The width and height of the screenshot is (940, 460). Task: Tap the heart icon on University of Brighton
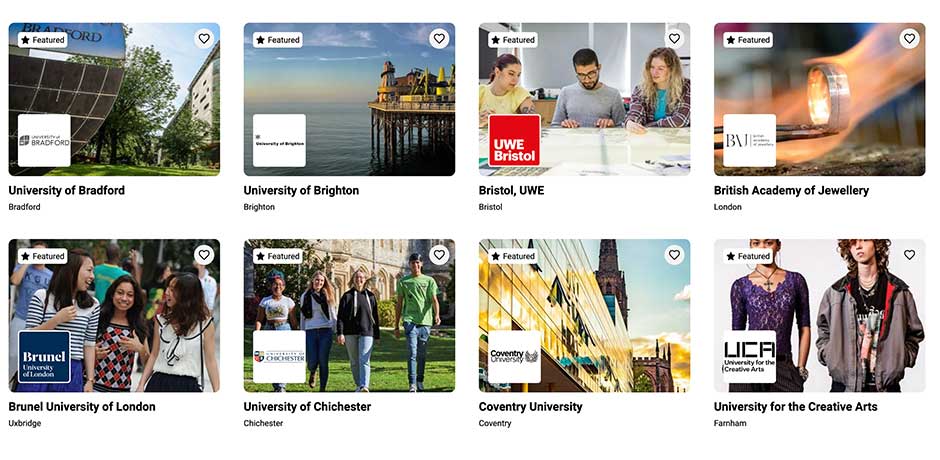[x=439, y=39]
